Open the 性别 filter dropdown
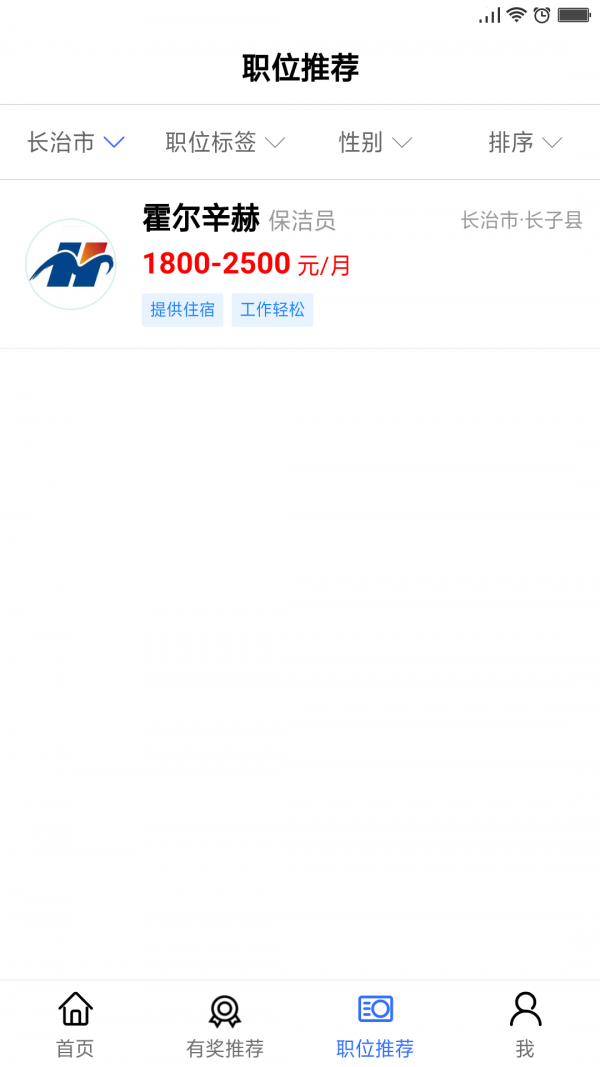 tap(376, 142)
